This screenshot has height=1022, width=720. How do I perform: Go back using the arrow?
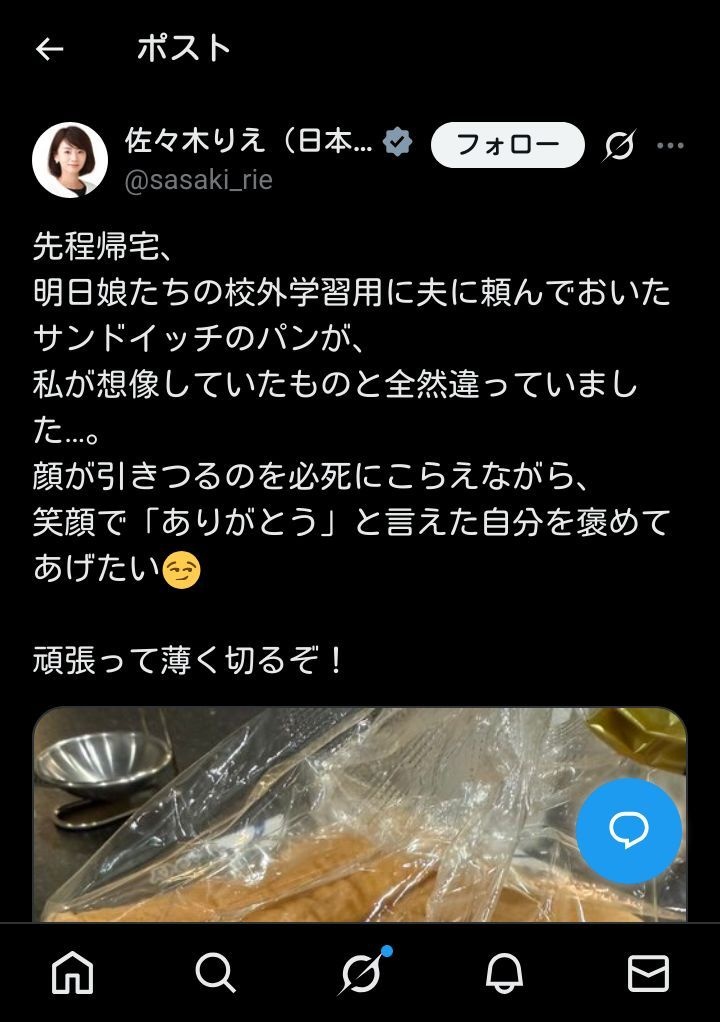pos(49,49)
